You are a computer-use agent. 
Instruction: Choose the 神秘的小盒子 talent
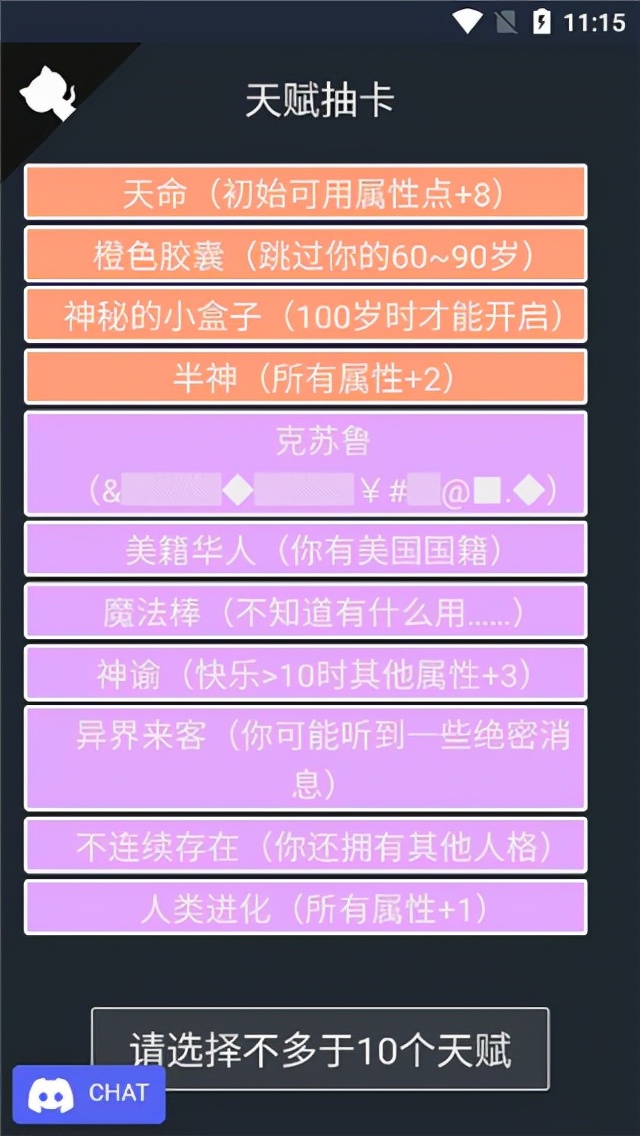click(306, 316)
